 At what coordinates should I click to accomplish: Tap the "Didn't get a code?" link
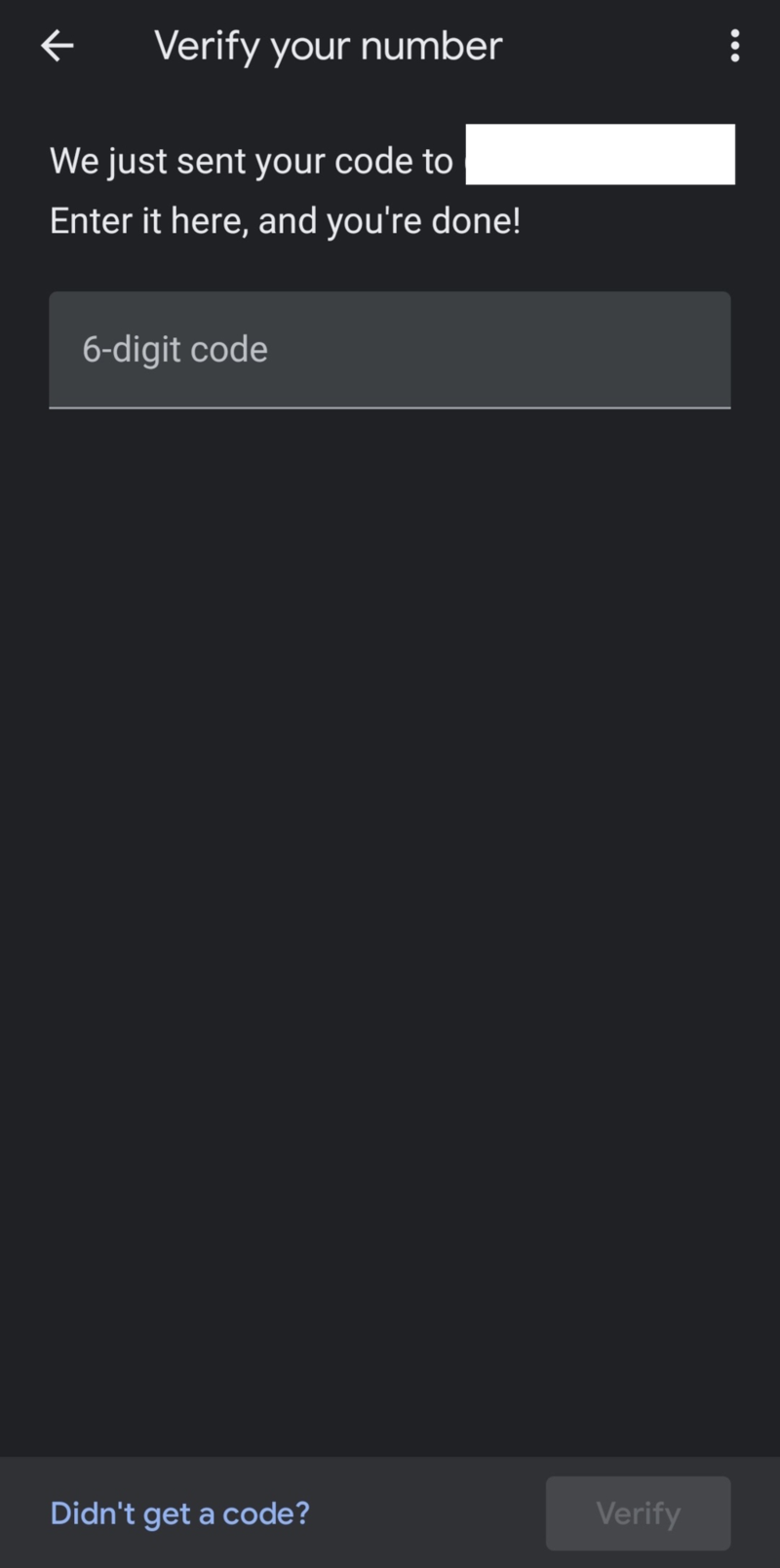pos(179,1512)
